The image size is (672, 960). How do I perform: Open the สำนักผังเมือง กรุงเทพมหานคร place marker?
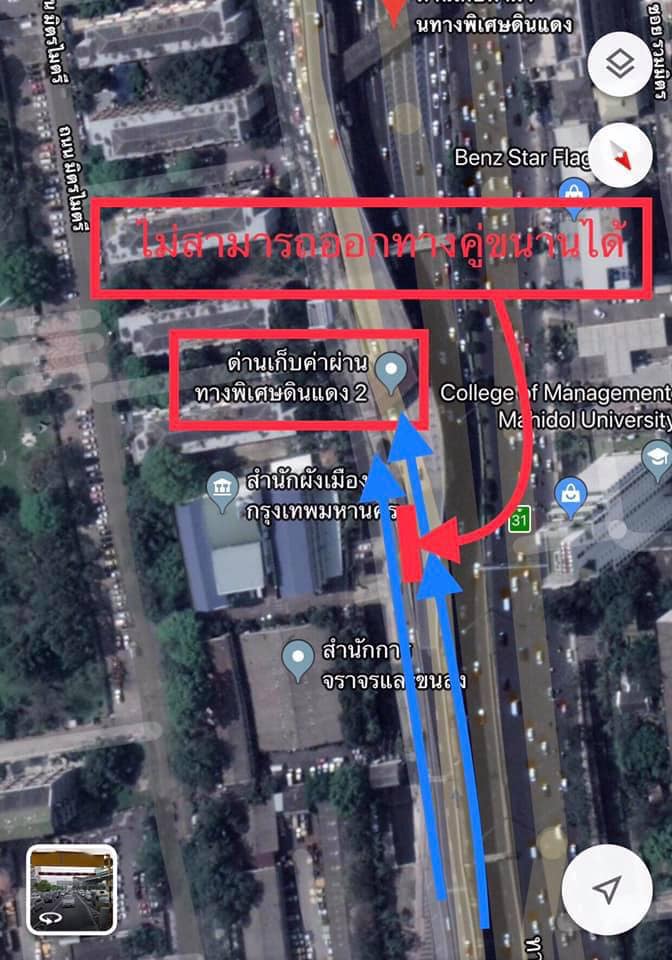(221, 490)
